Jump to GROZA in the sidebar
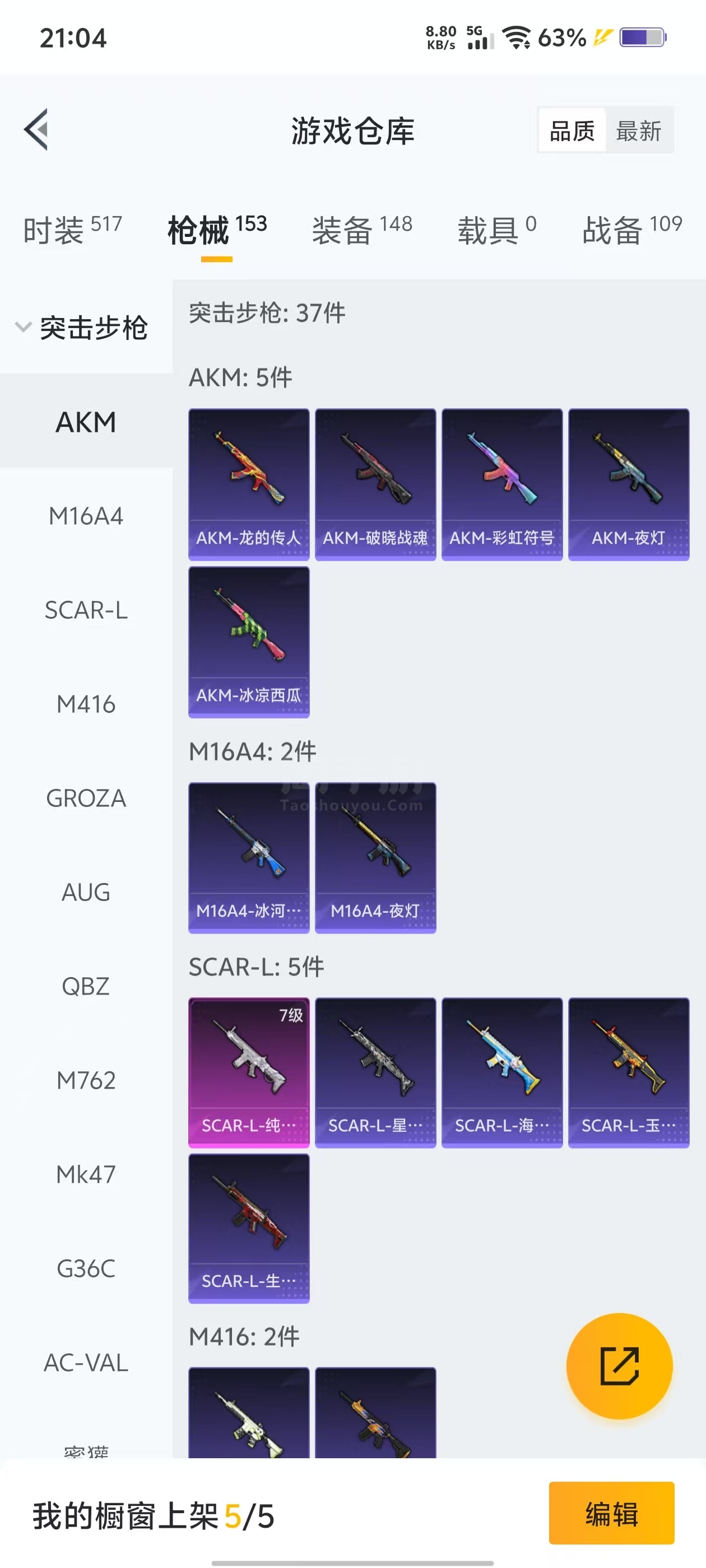Image resolution: width=706 pixels, height=1568 pixels. (86, 798)
